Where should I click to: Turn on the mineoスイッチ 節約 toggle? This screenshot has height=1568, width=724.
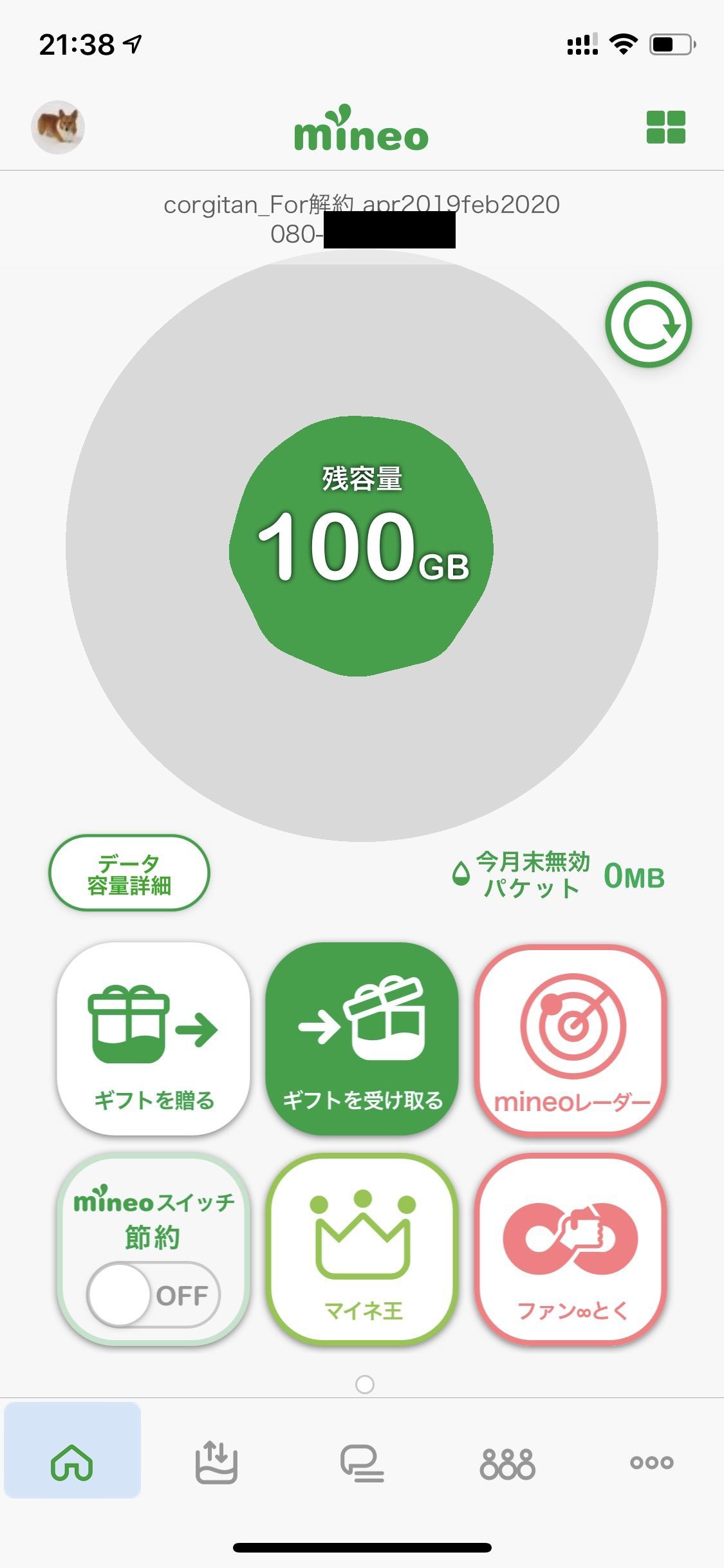click(x=153, y=1294)
